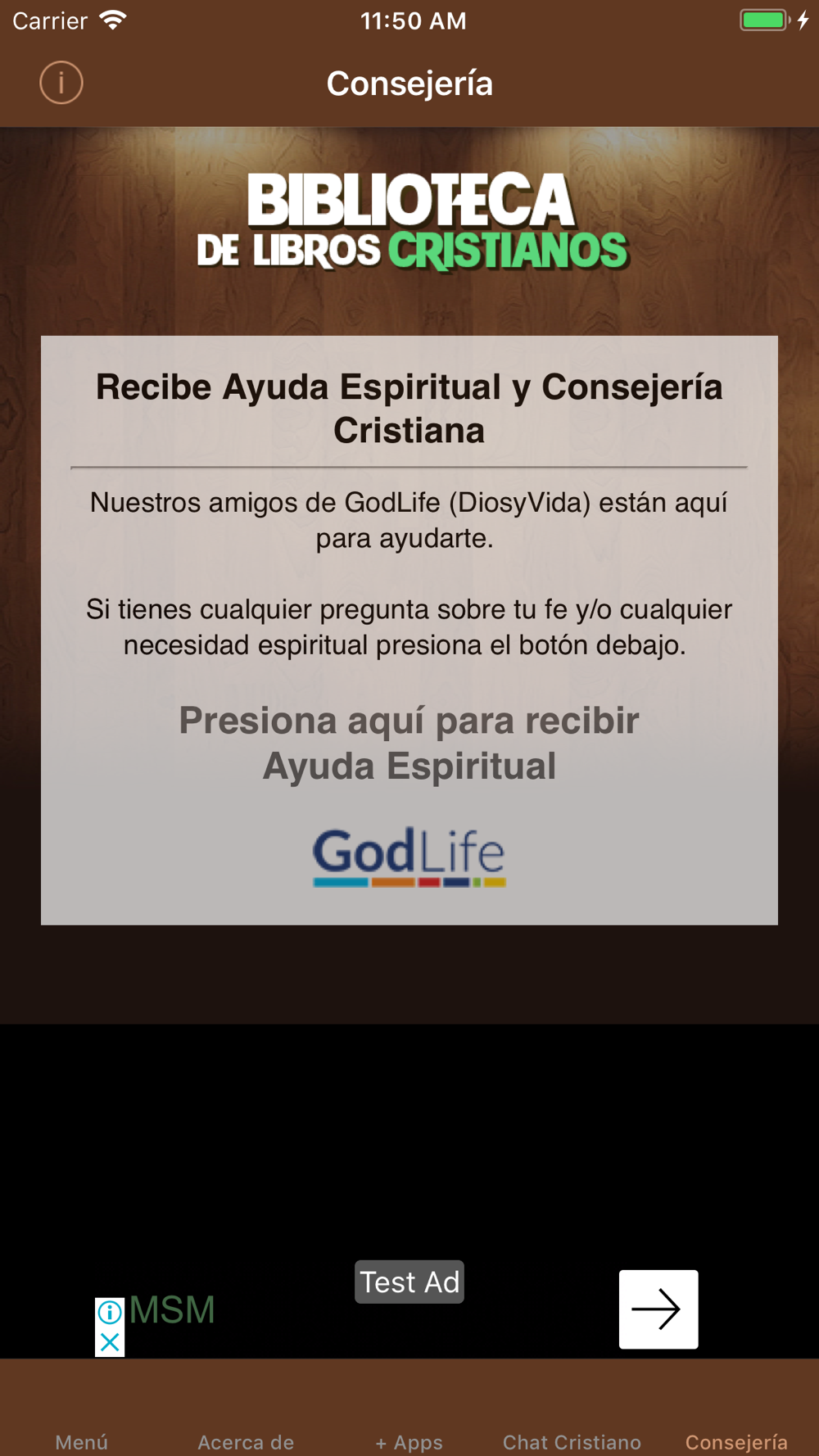
Task: Open the + Apps tab
Action: point(409,1441)
